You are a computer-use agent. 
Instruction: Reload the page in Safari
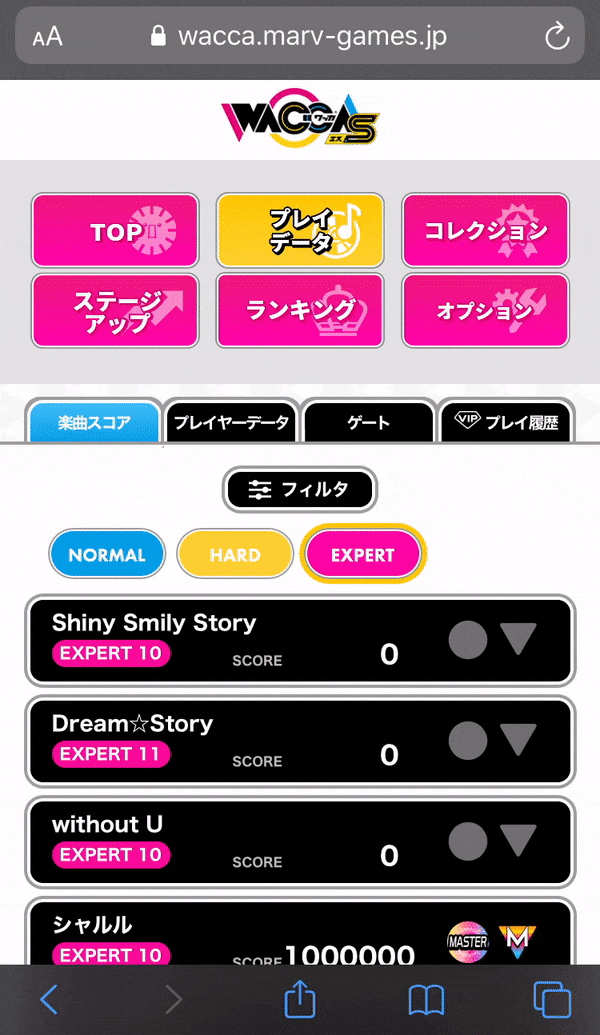(x=556, y=37)
